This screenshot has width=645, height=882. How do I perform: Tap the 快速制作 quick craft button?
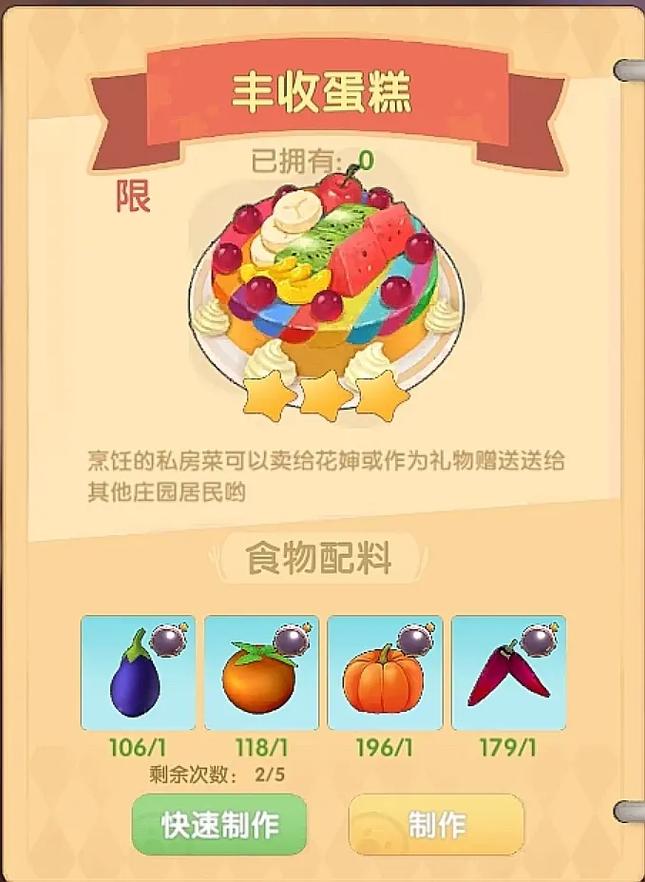click(x=219, y=825)
